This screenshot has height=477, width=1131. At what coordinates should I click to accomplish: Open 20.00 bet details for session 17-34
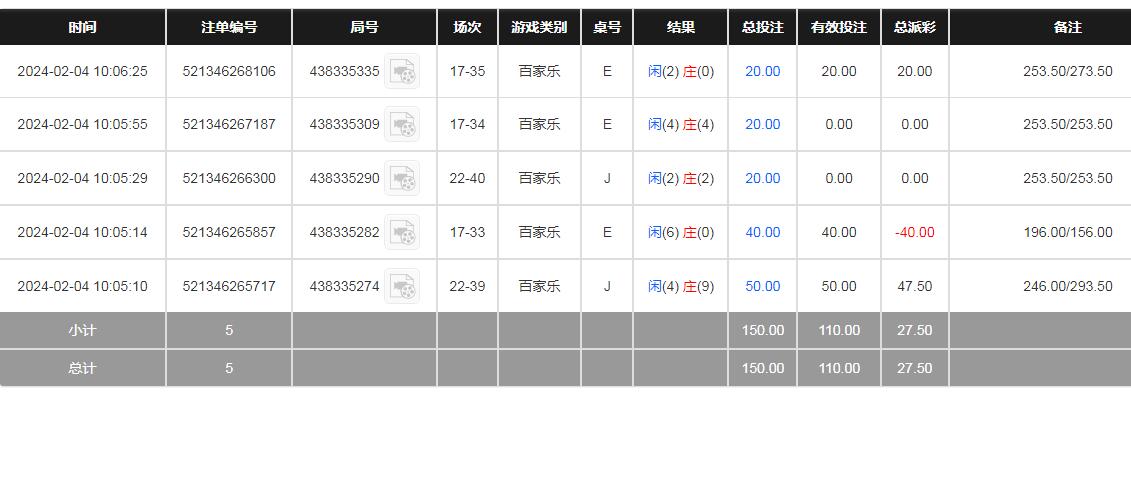coord(762,125)
